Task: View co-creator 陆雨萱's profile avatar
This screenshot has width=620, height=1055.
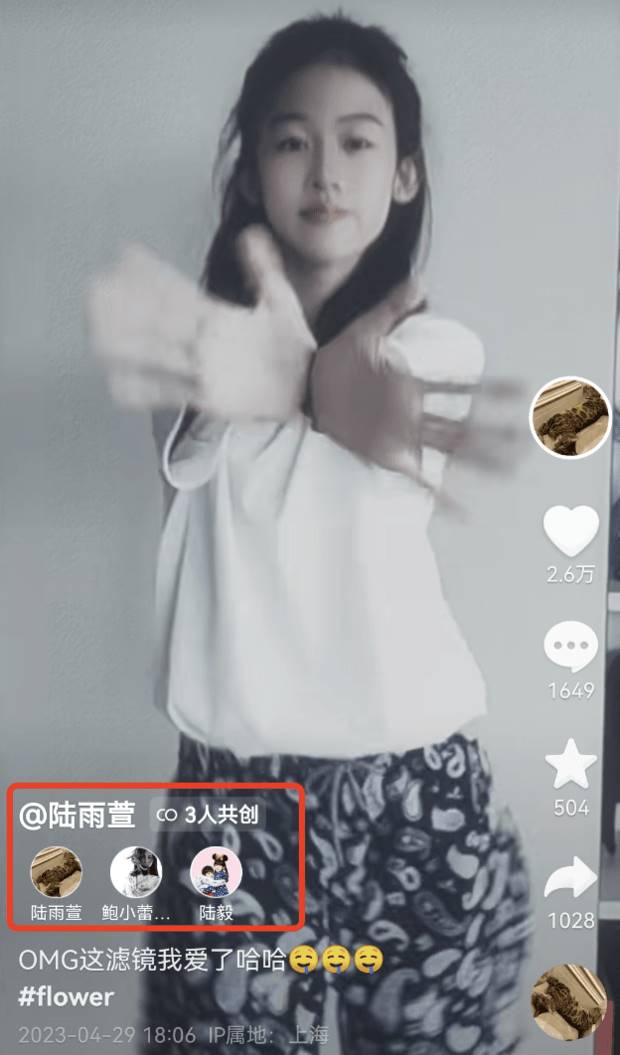Action: pos(56,872)
